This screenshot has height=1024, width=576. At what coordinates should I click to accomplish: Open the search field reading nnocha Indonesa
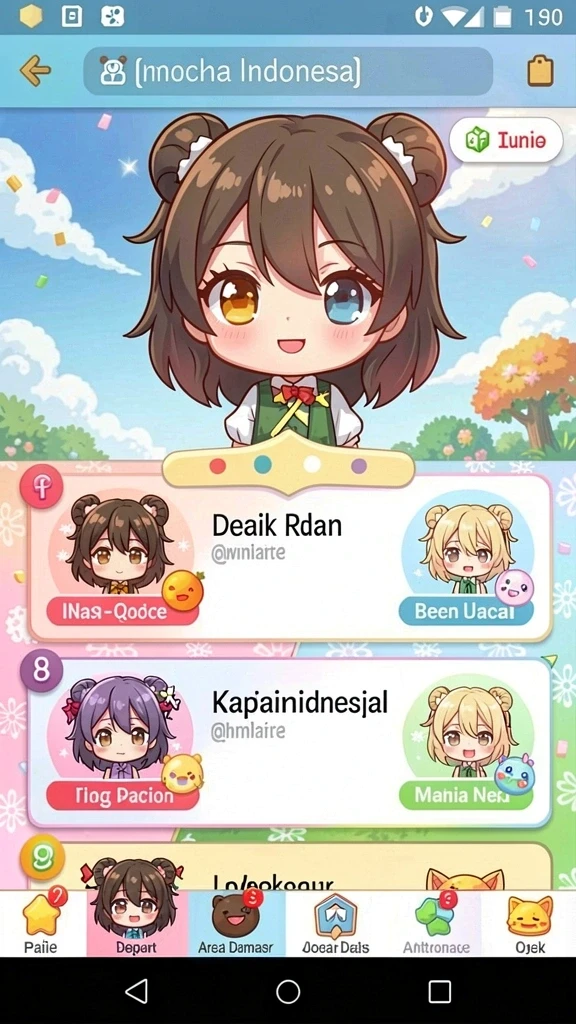288,71
